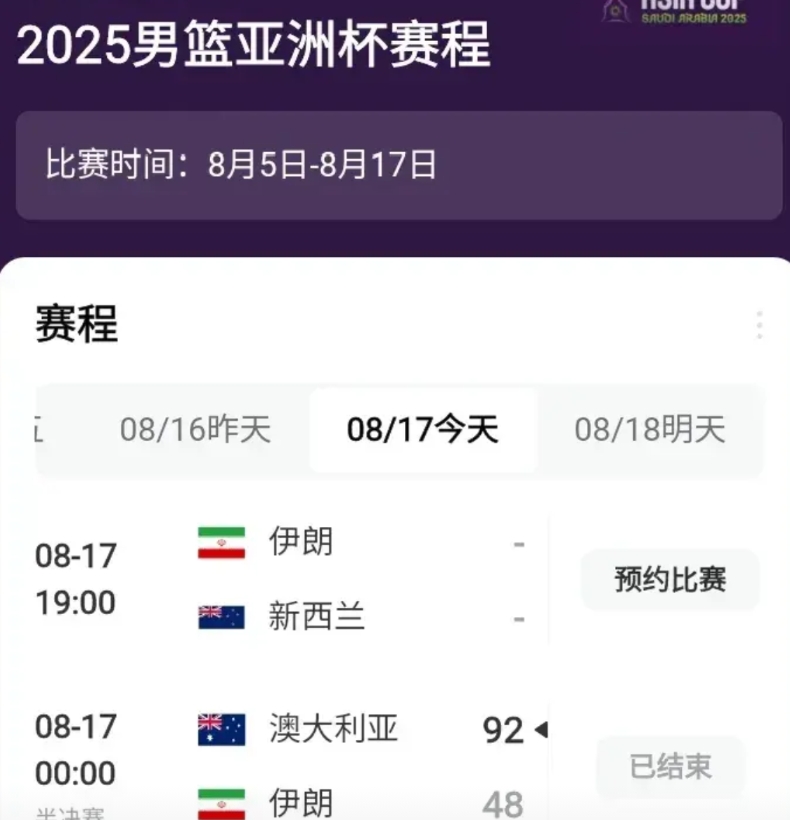The height and width of the screenshot is (820, 790).
Task: Open the 澳大利亚 vs 伊朗 match details
Action: tap(291, 765)
